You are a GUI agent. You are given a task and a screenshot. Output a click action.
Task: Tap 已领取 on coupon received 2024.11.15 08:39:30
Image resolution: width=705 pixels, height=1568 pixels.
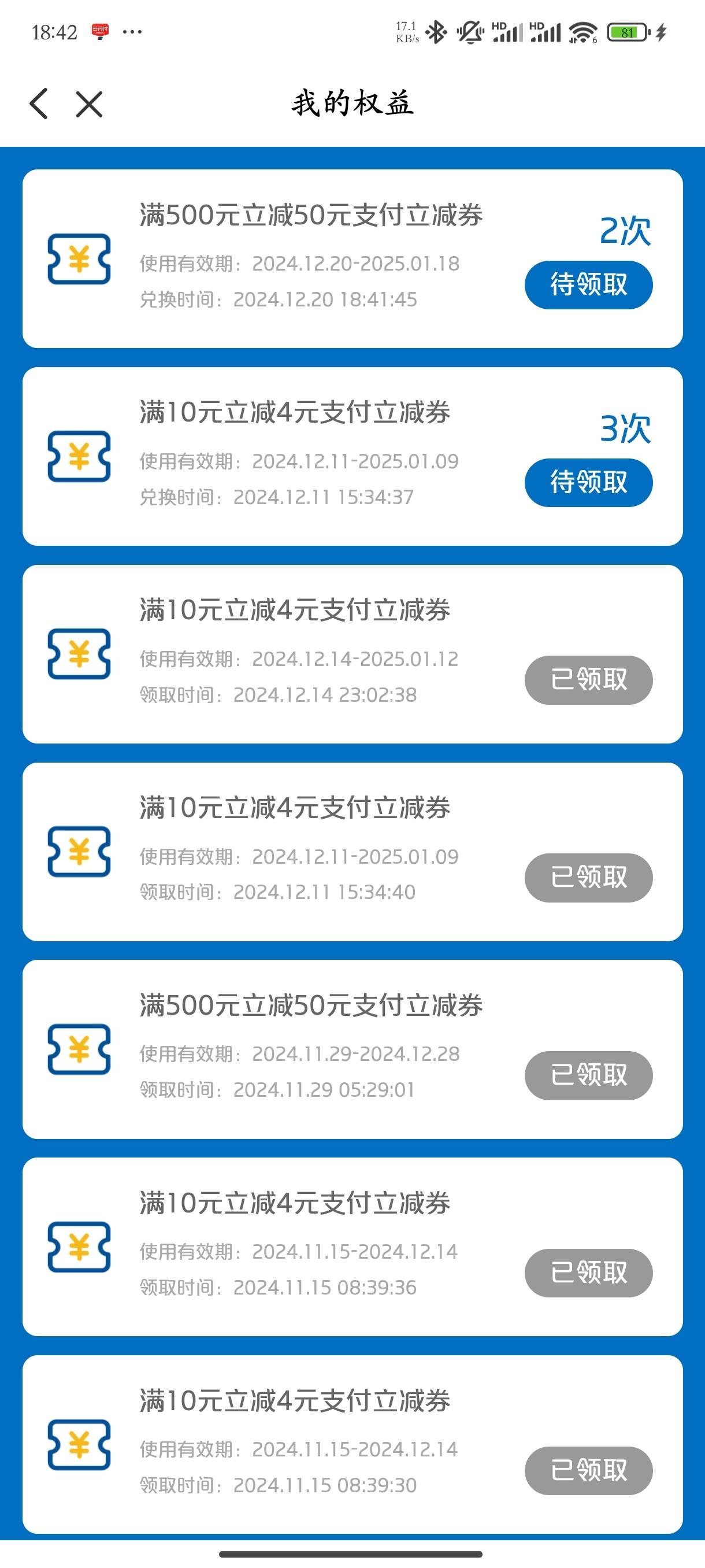pos(588,1471)
